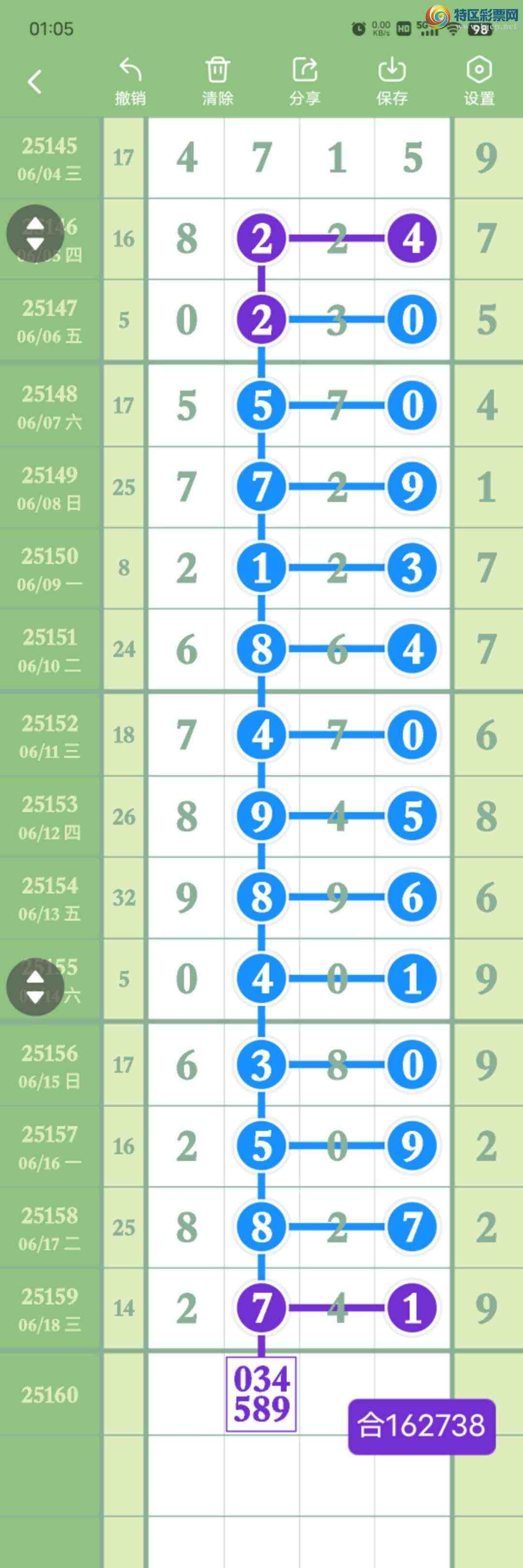
Task: Share the chart via 分享
Action: pyautogui.click(x=305, y=81)
